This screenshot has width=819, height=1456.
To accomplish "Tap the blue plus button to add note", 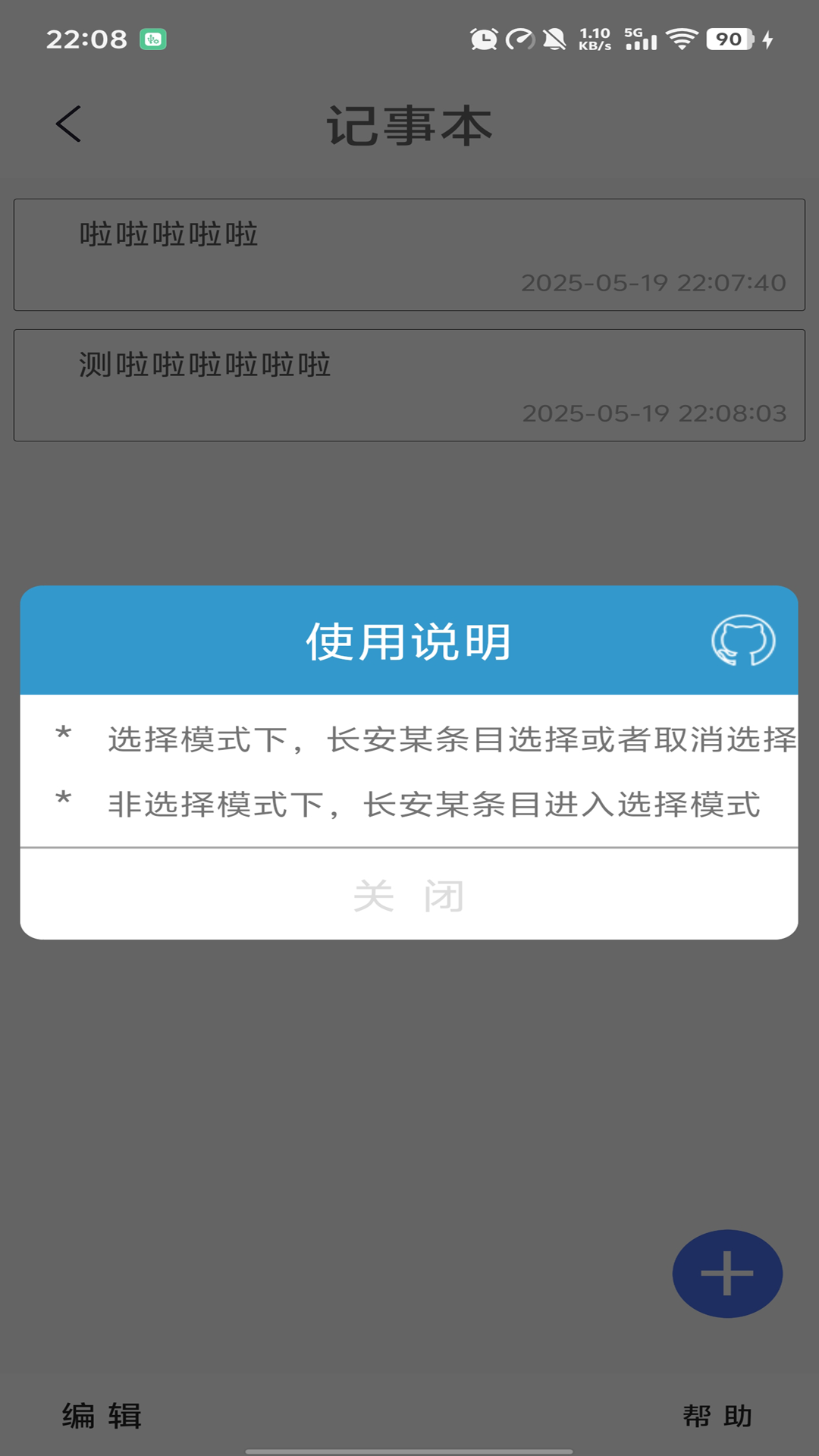I will (x=726, y=1272).
